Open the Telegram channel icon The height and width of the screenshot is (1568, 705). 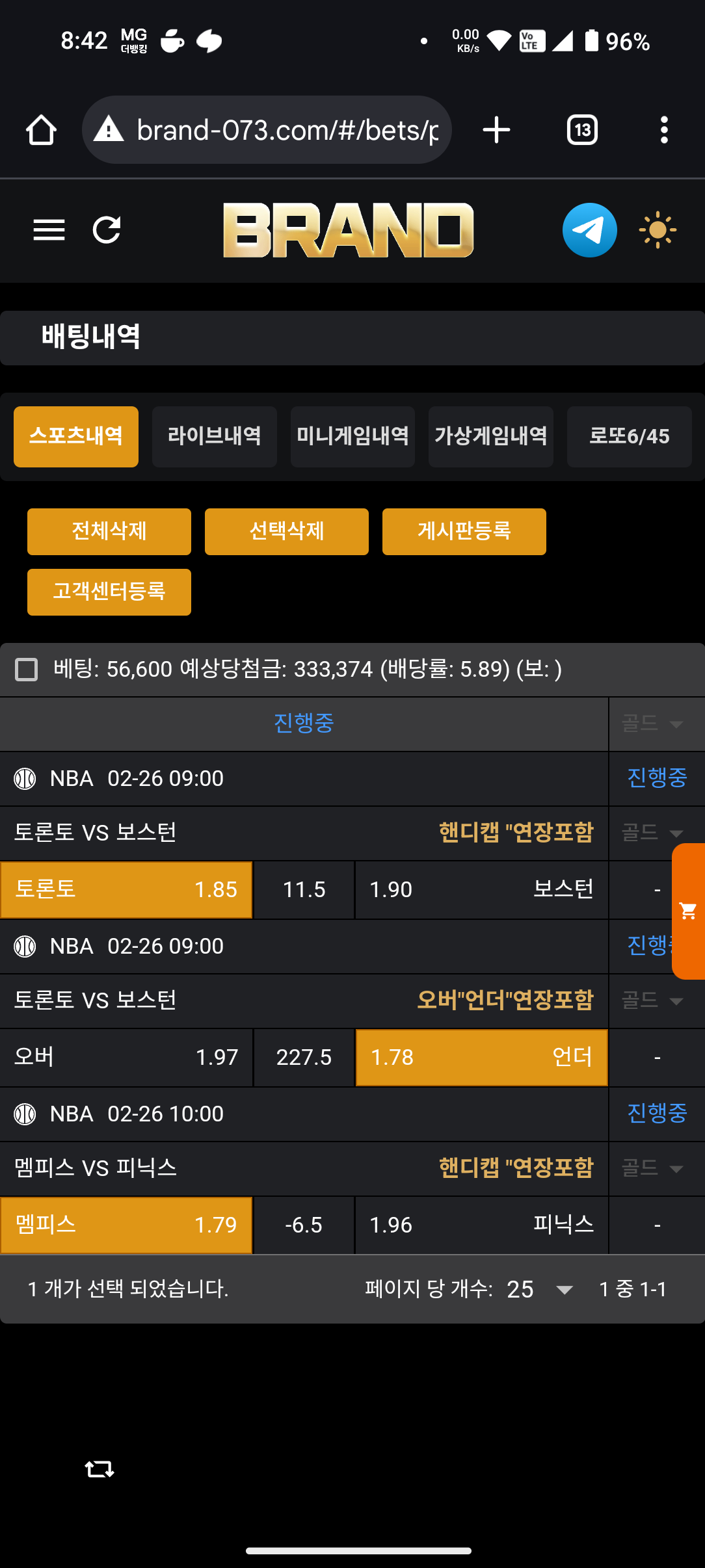click(x=589, y=230)
